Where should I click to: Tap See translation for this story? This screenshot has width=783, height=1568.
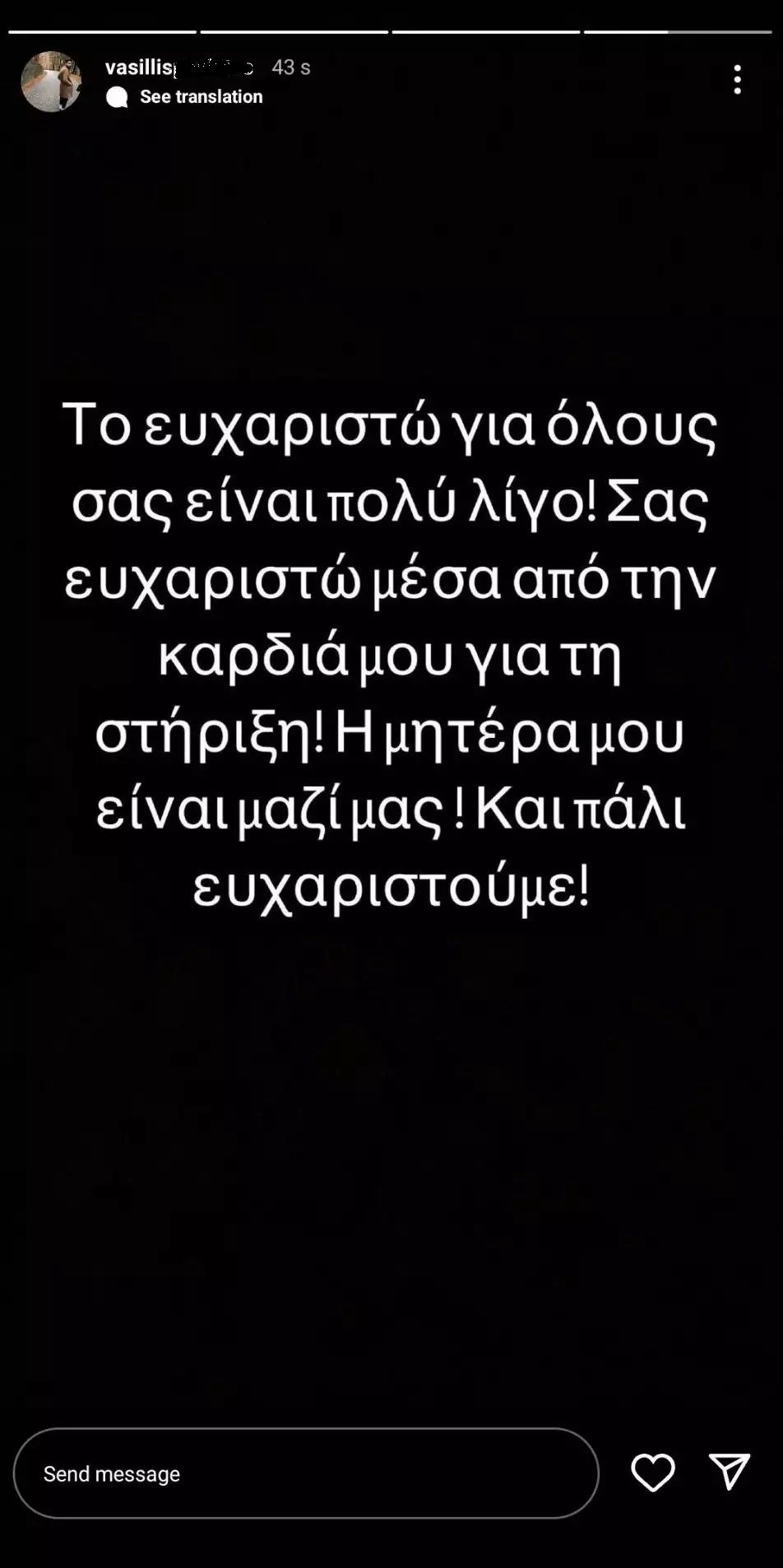(x=200, y=97)
